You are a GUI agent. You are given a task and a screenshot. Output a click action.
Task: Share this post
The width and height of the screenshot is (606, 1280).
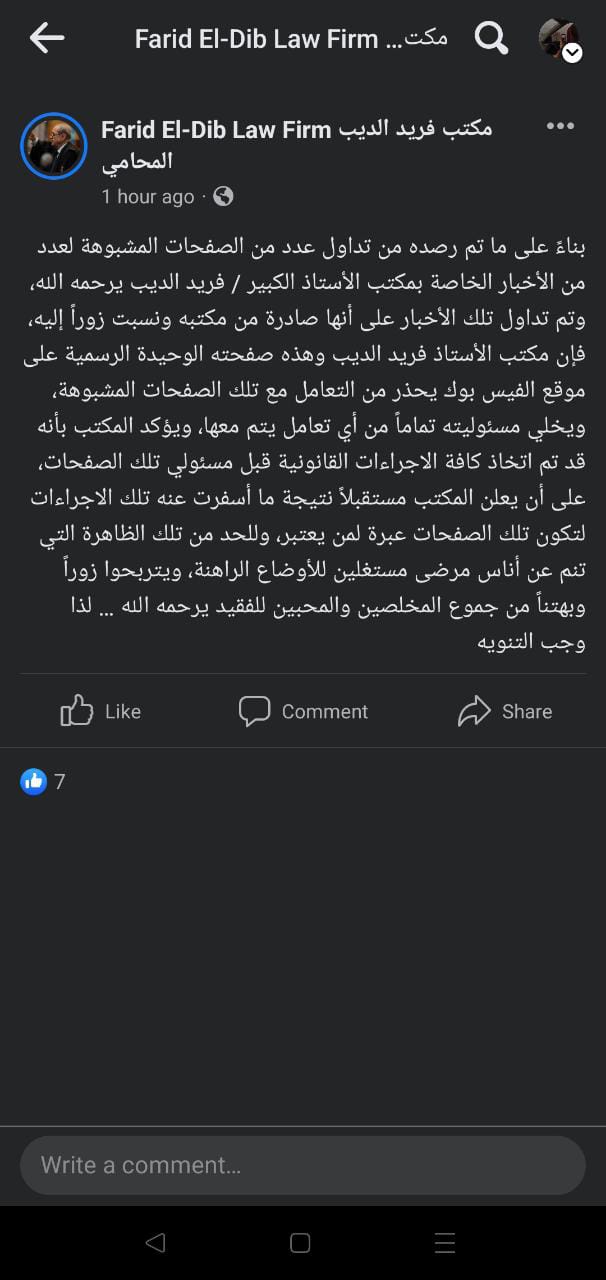[505, 711]
